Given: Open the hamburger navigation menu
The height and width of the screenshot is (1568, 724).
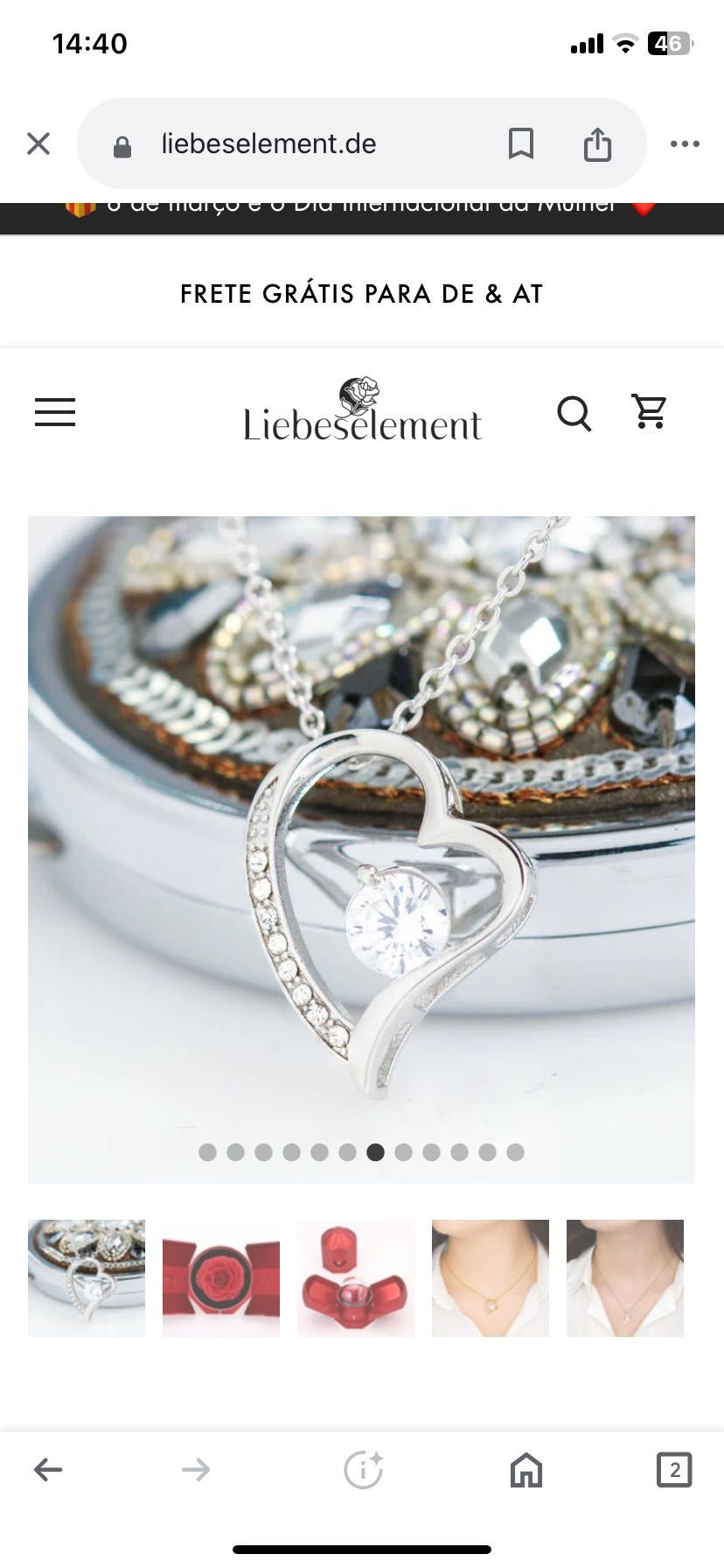Looking at the screenshot, I should pos(55,411).
